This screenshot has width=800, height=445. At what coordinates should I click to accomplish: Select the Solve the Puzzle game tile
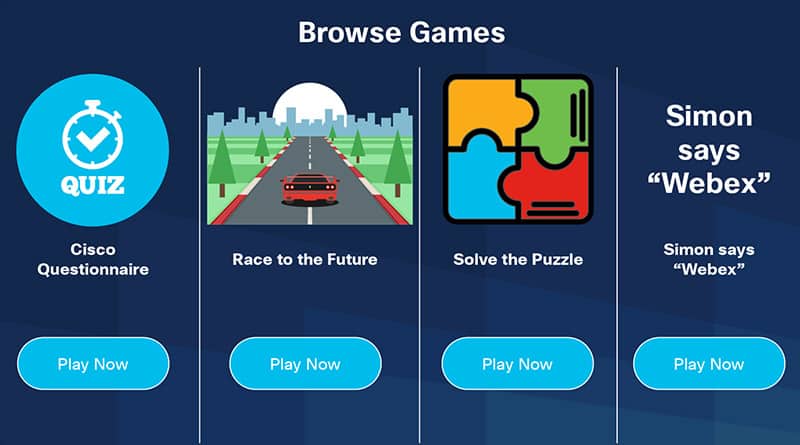click(518, 149)
